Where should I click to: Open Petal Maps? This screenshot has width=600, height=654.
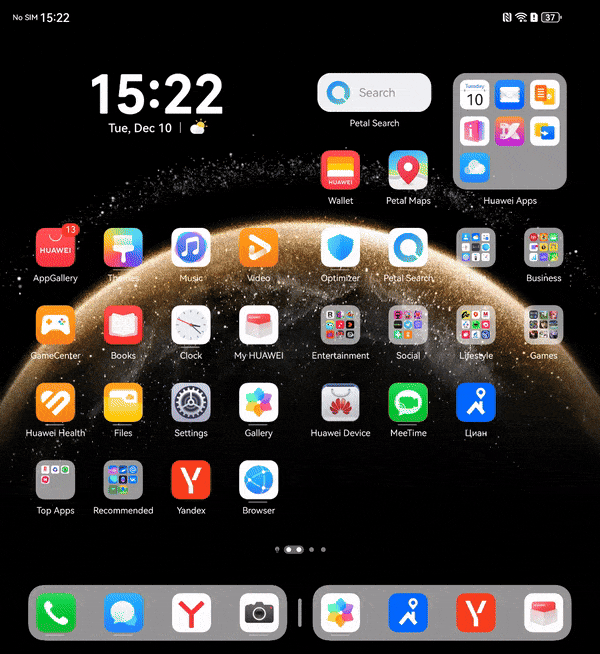pos(408,170)
